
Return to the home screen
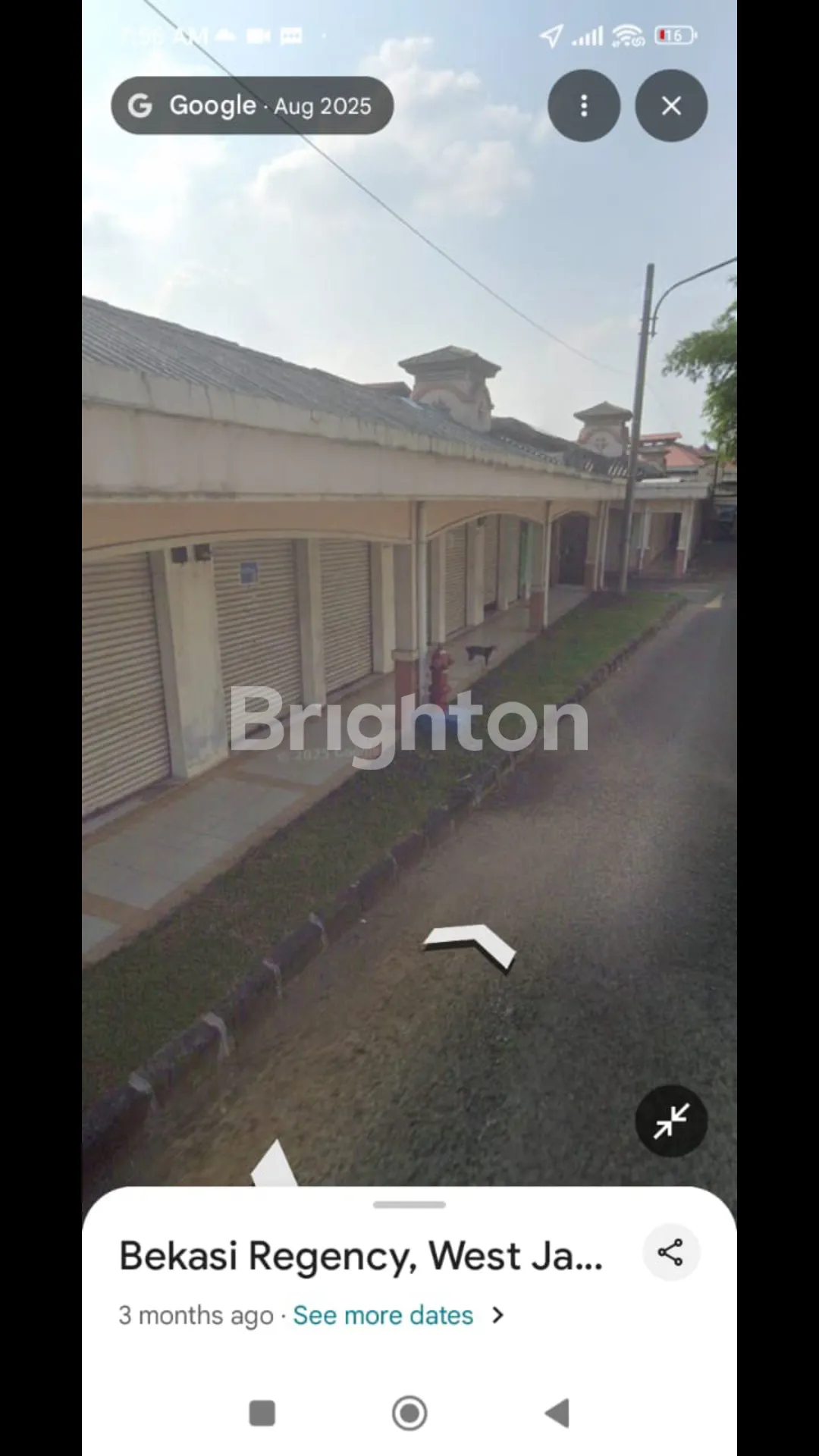point(409,1413)
